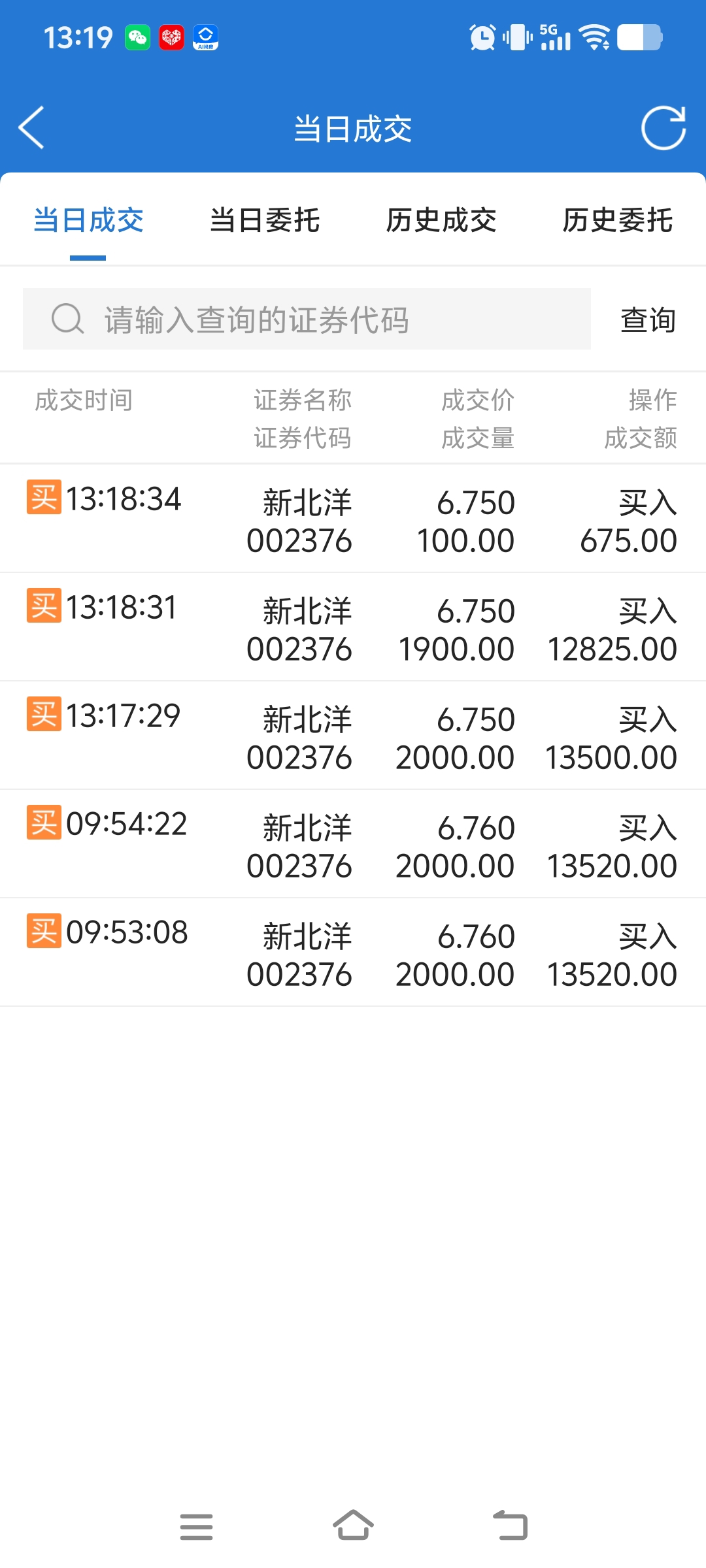Open the 09:54:22 新北洋 trade record
This screenshot has width=706, height=1568.
coord(353,844)
